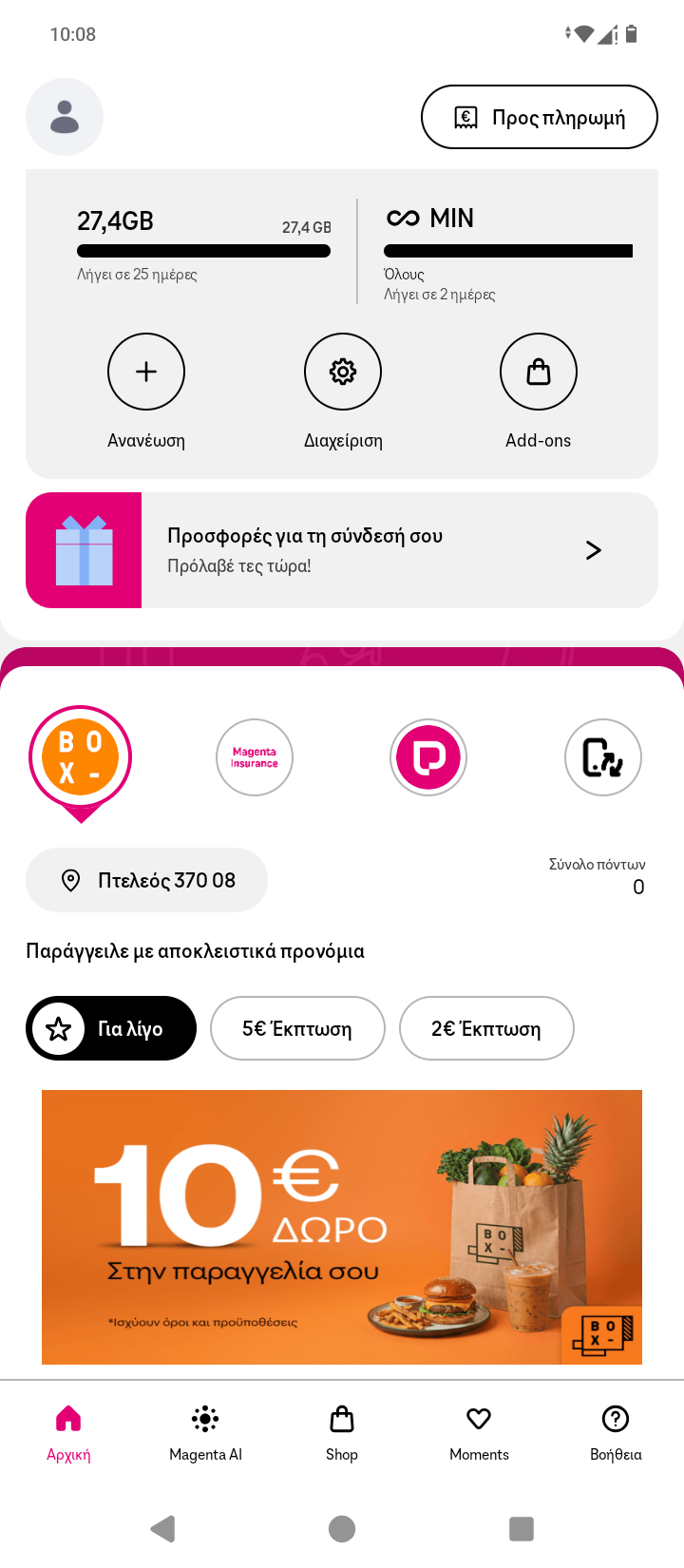
Task: Open the Moments tab
Action: click(x=479, y=1433)
